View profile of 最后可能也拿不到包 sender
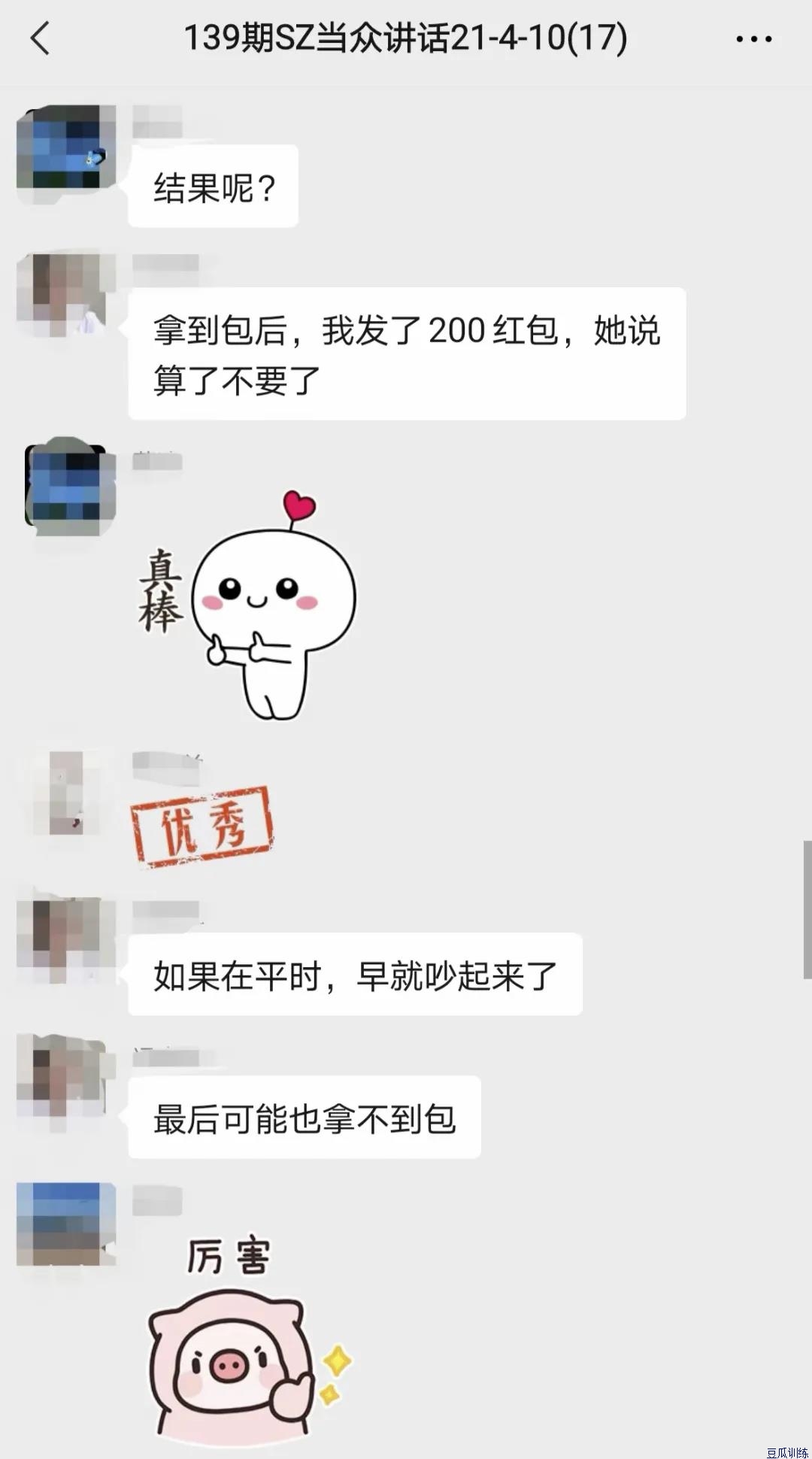This screenshot has height=1459, width=812. click(x=66, y=1083)
